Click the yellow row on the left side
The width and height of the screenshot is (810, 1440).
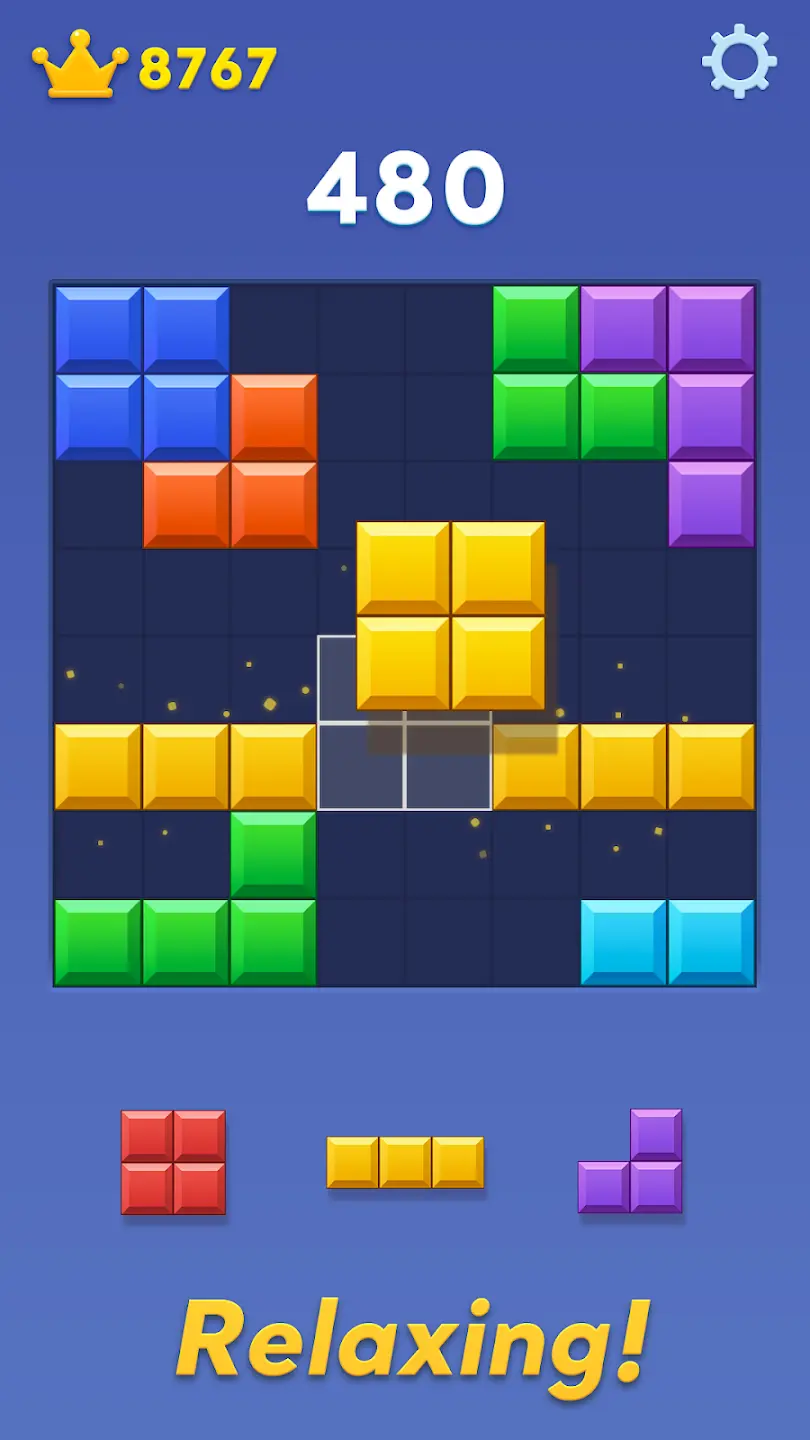pyautogui.click(x=185, y=765)
